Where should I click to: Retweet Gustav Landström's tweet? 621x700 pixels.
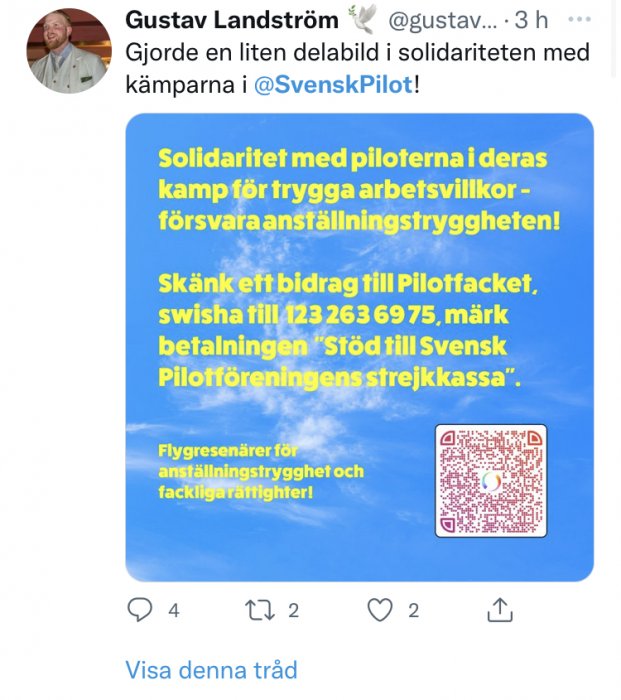pyautogui.click(x=261, y=610)
